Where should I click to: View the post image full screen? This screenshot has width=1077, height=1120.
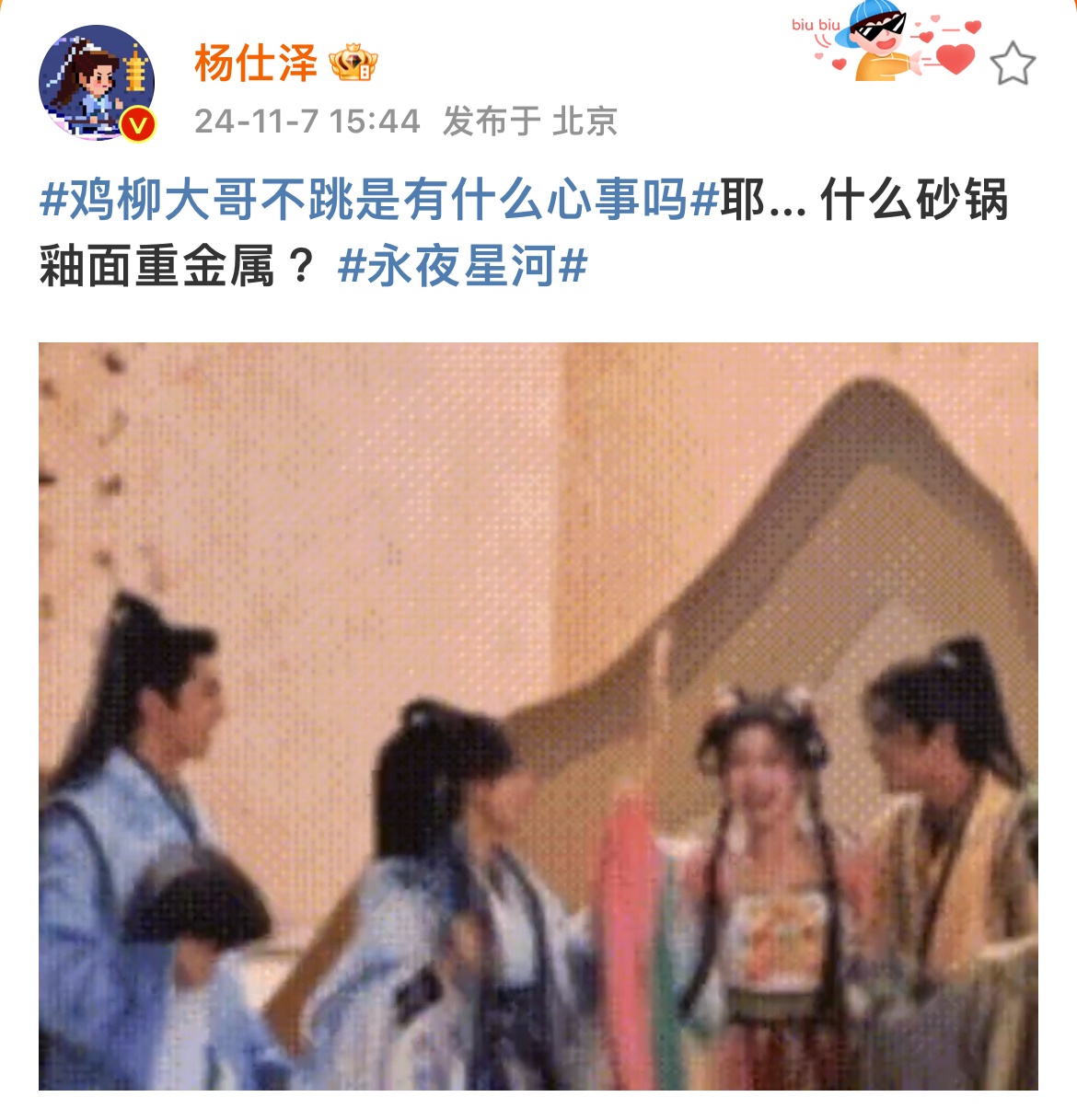point(538,716)
